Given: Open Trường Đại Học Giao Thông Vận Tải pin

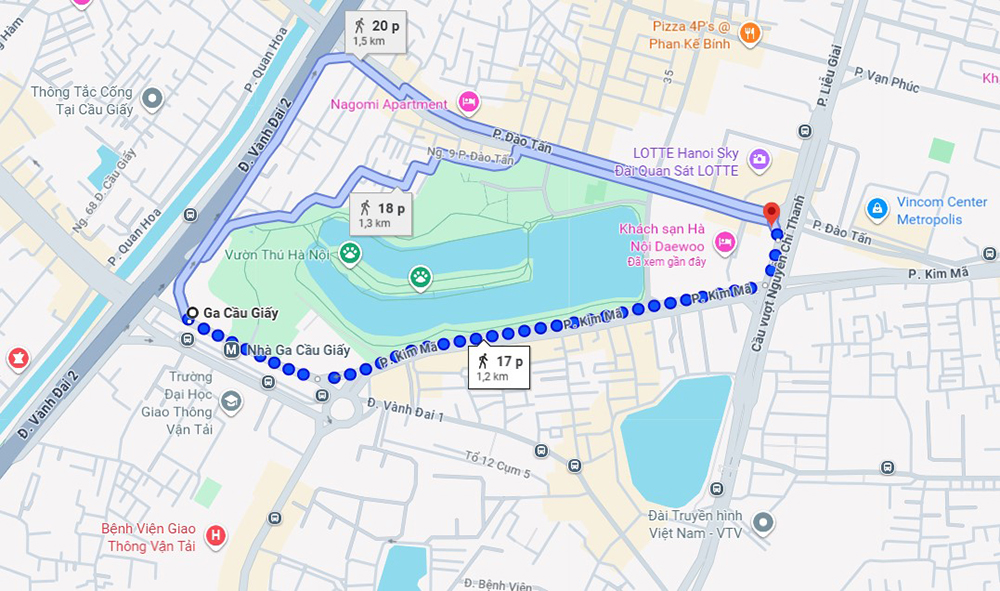Looking at the screenshot, I should [232, 402].
